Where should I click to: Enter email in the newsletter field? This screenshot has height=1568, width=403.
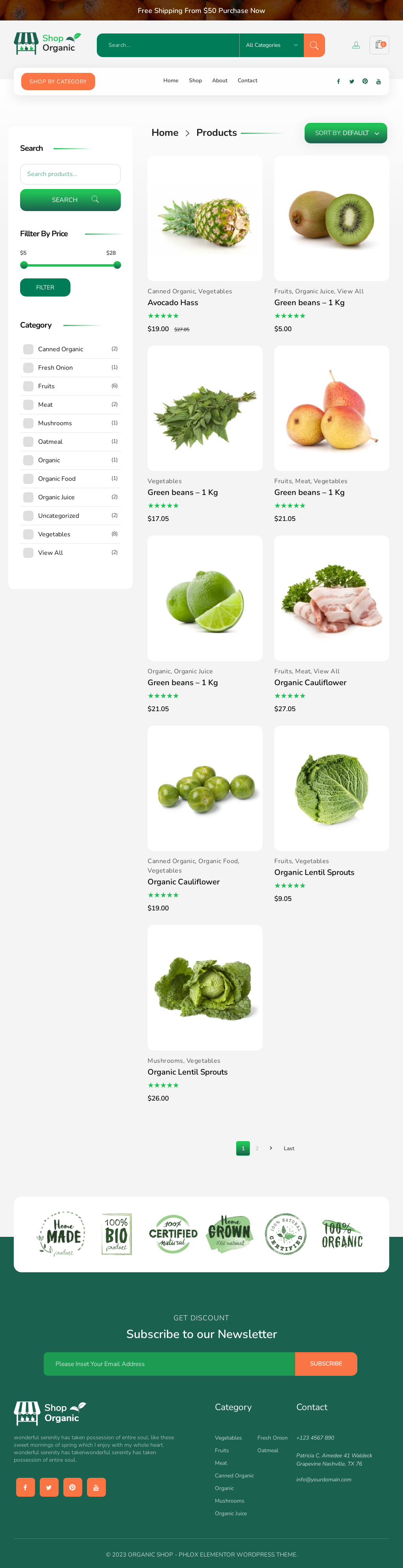[169, 1364]
